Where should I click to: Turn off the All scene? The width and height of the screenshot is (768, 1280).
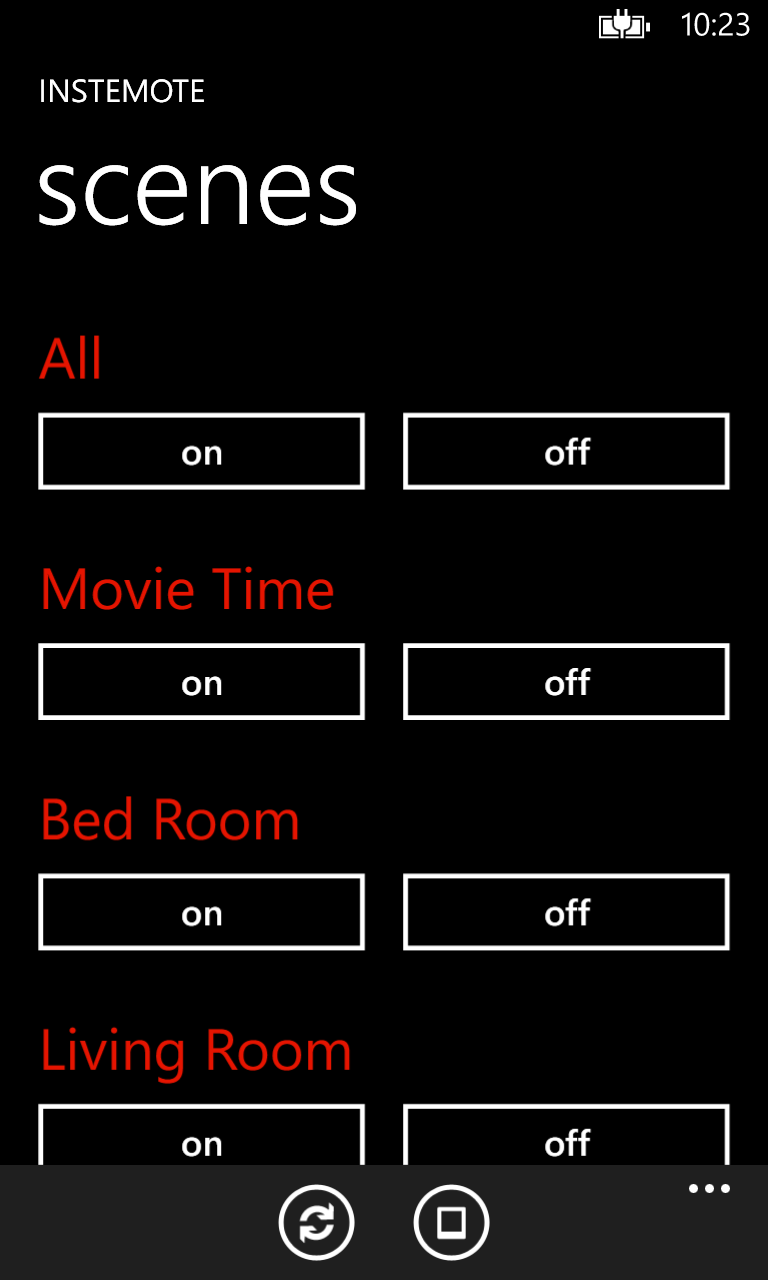(x=566, y=452)
